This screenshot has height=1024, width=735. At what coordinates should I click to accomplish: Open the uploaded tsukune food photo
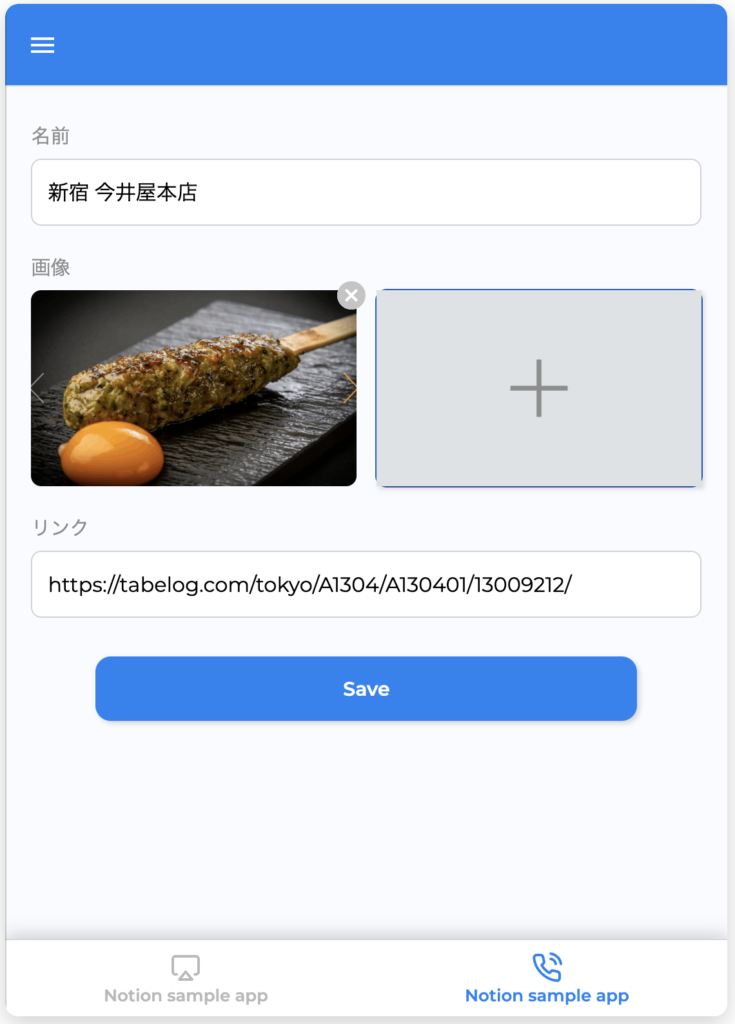click(x=190, y=395)
